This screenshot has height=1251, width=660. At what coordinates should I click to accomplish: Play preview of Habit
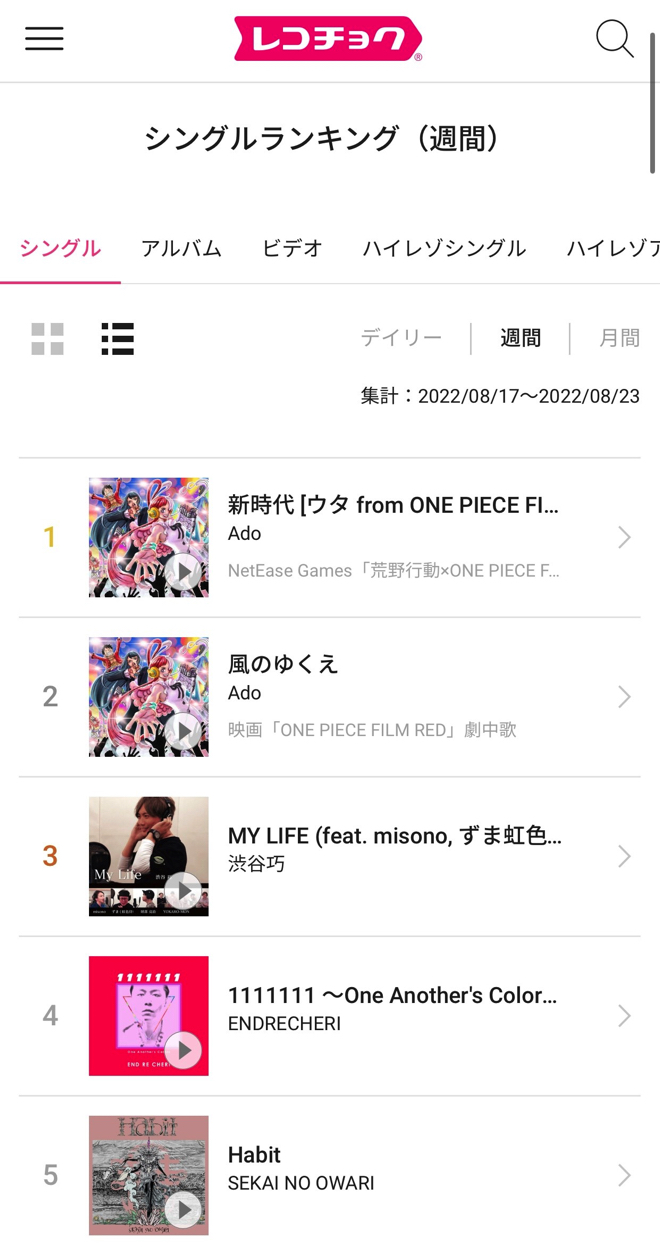[183, 1210]
